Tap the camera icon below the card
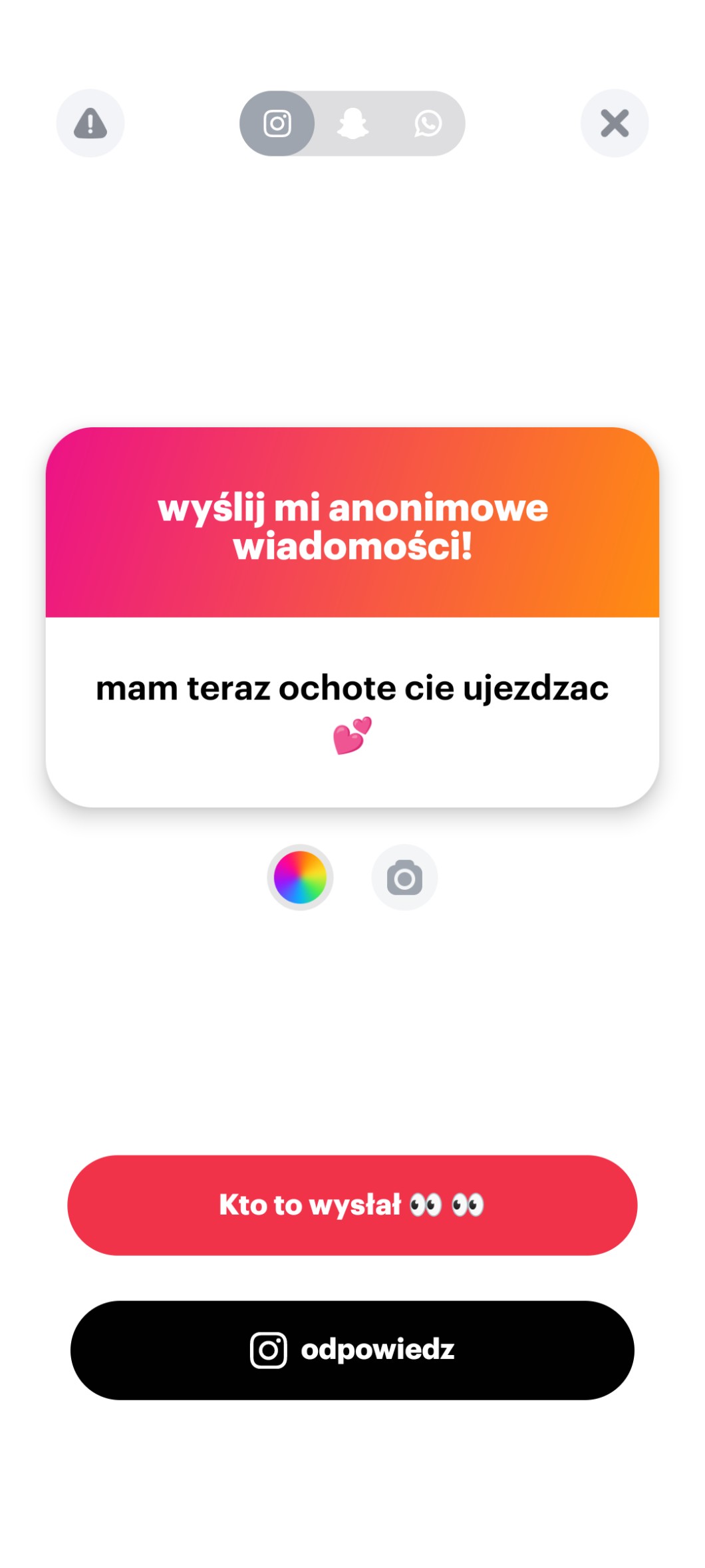The width and height of the screenshot is (705, 1568). (404, 877)
